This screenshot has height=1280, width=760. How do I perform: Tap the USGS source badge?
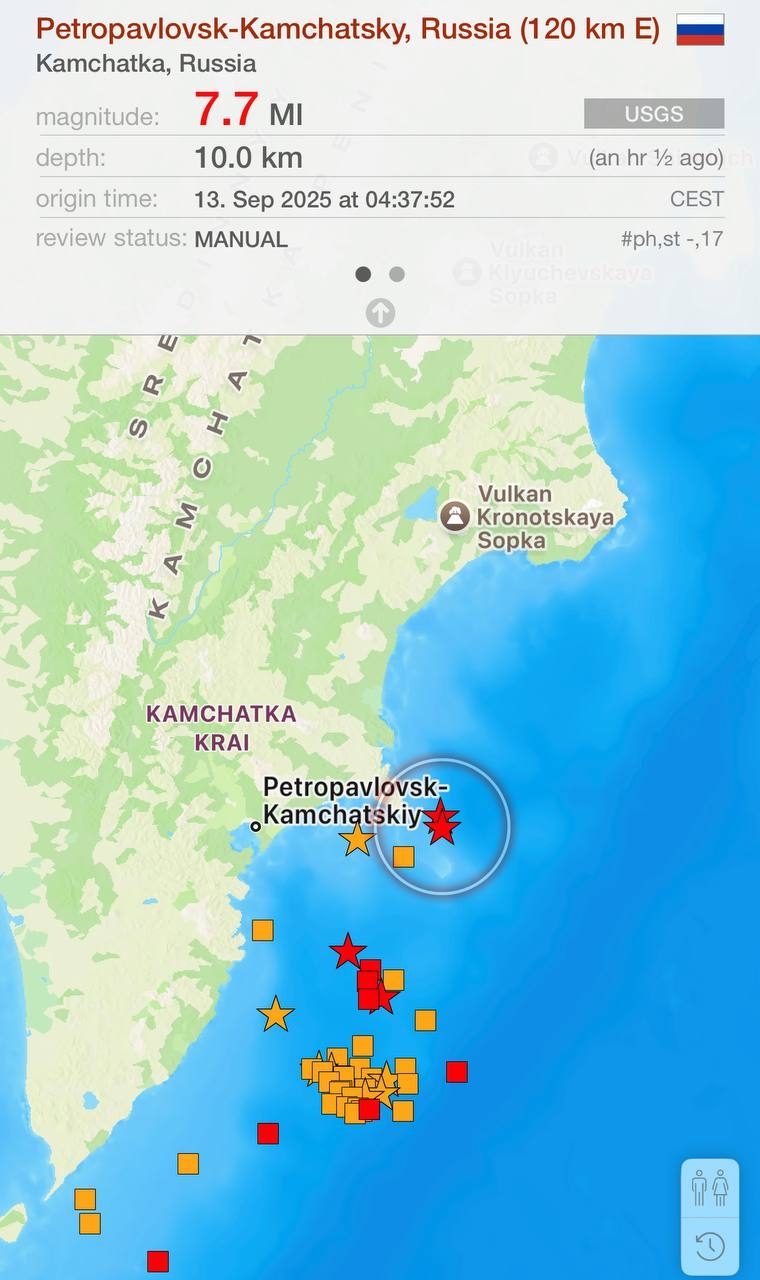[x=654, y=114]
